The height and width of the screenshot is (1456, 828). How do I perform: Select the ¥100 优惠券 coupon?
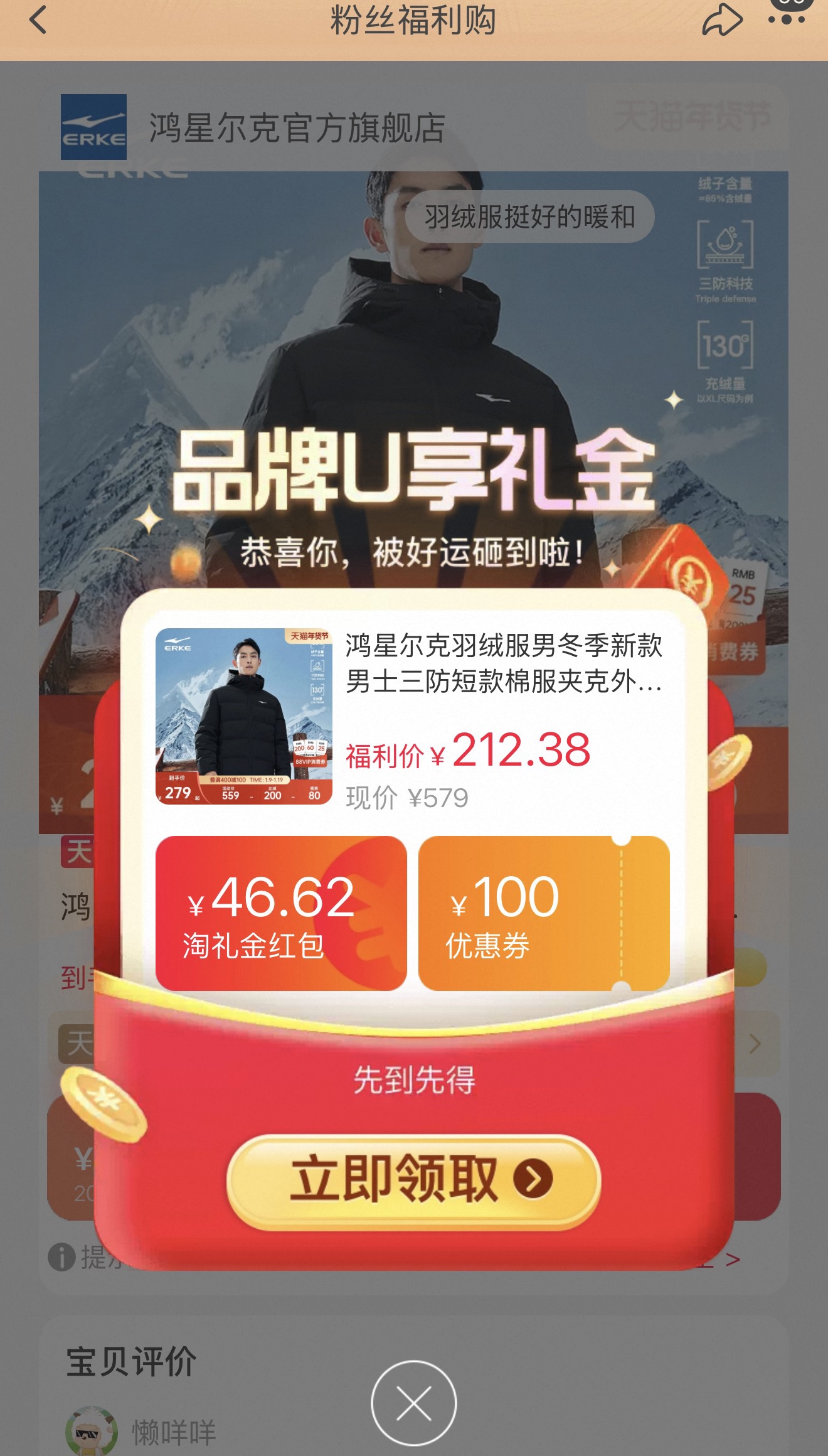543,913
